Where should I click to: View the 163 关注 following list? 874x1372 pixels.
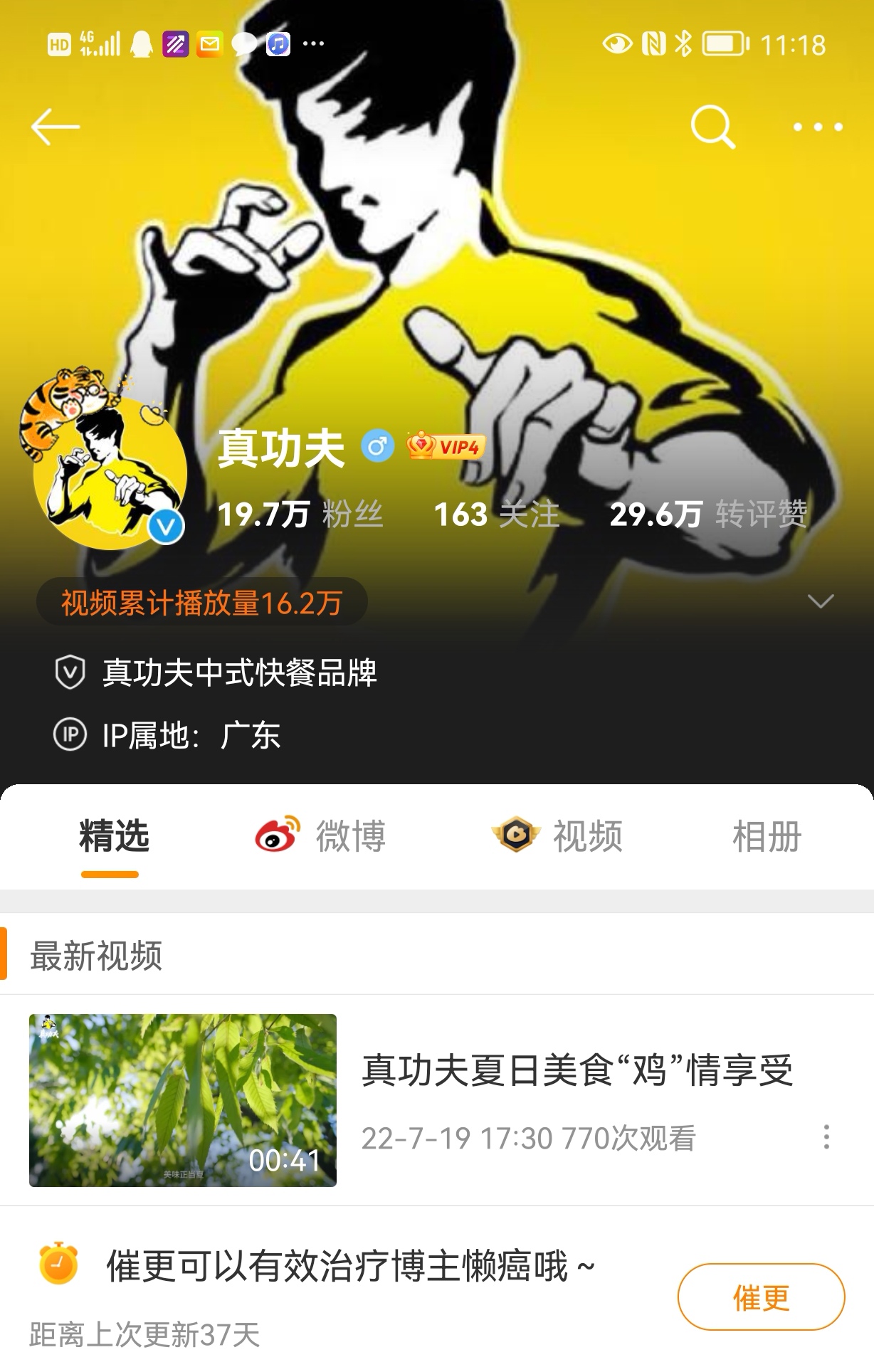(x=497, y=514)
